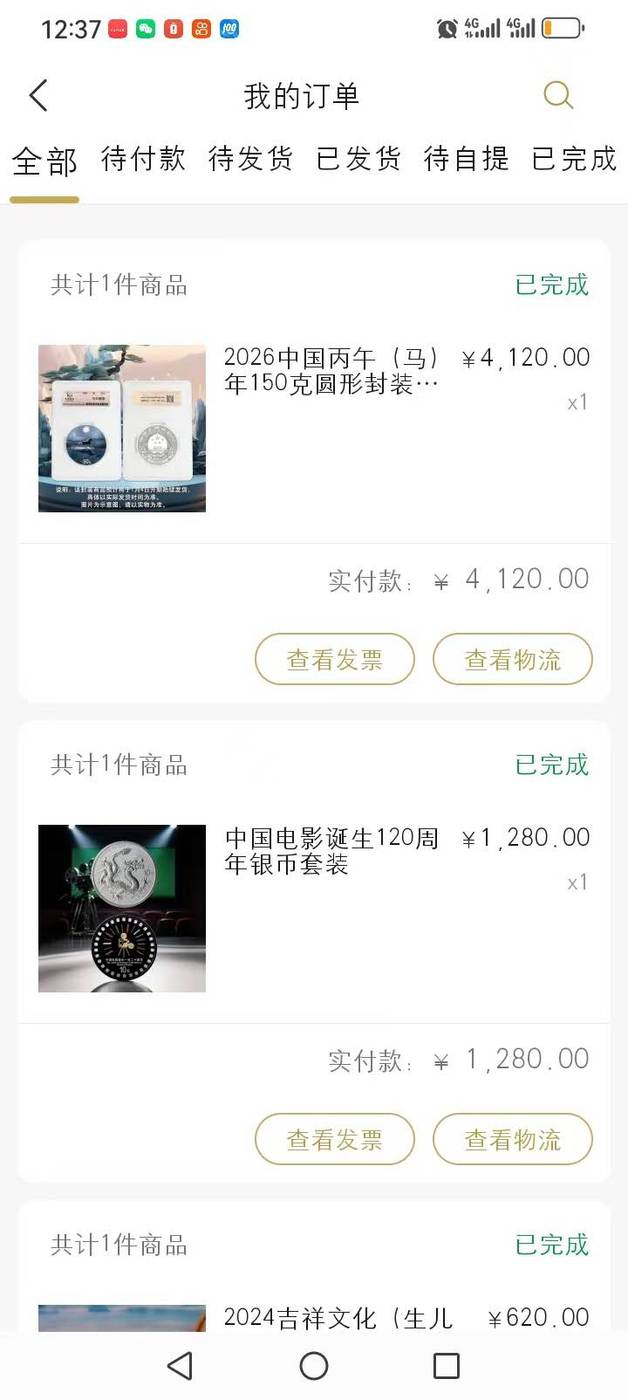Show 已发货 orders

tap(358, 159)
